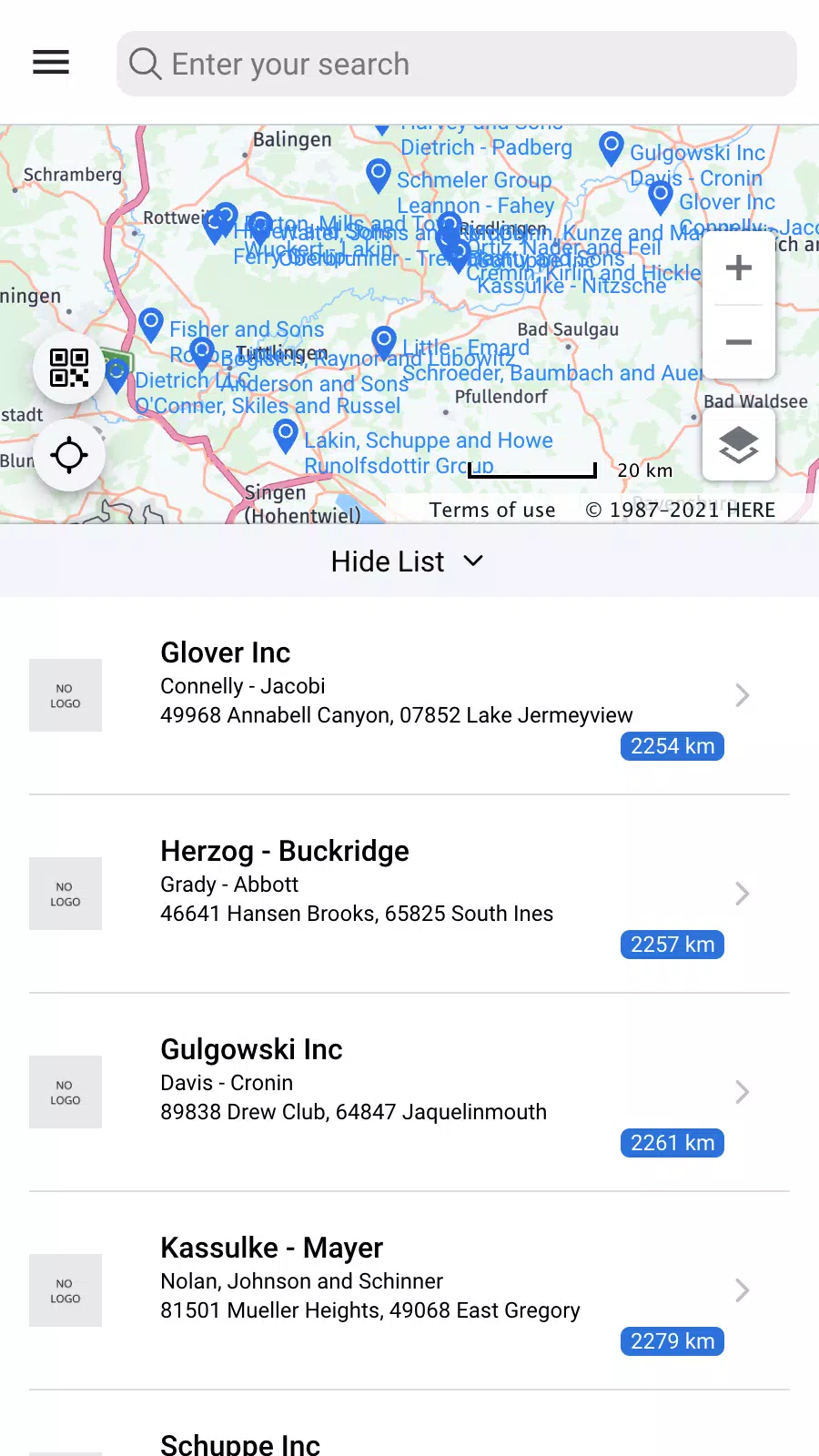
Task: Zoom out on the map
Action: coord(739,342)
